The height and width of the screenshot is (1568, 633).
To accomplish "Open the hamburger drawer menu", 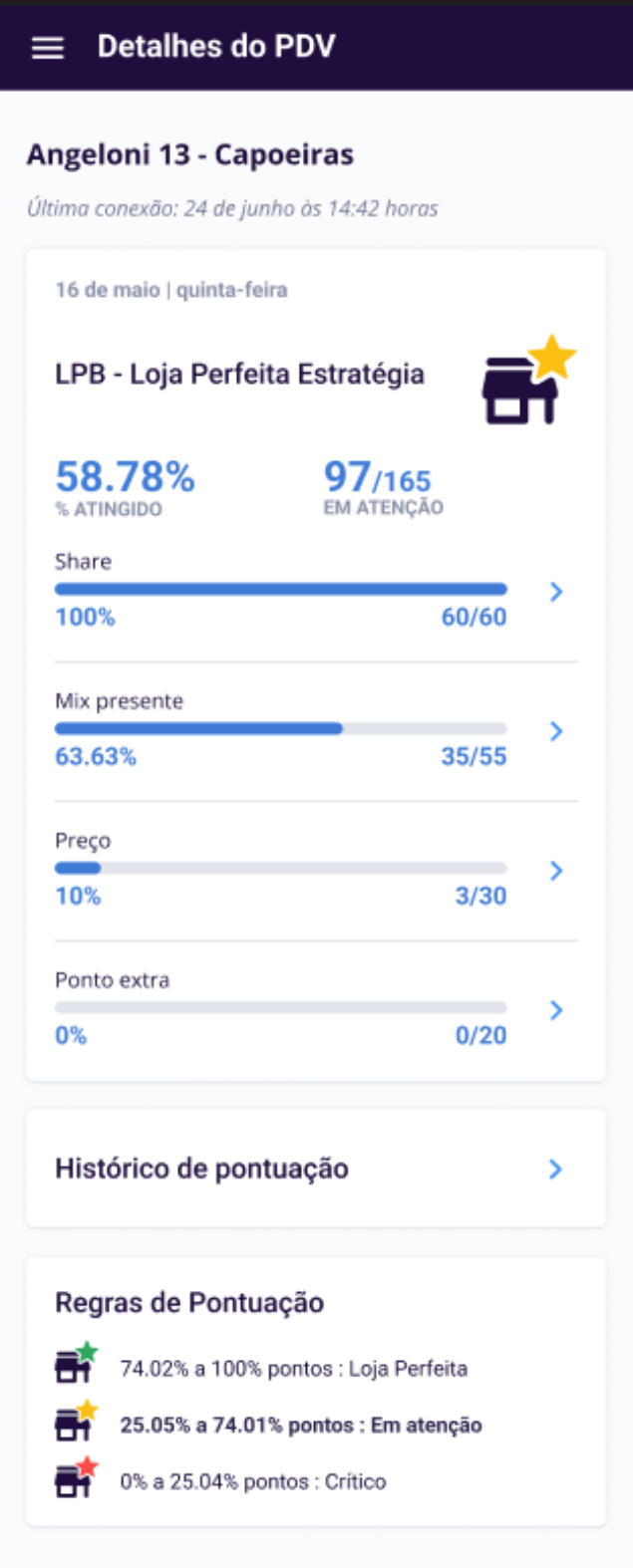I will pos(48,47).
